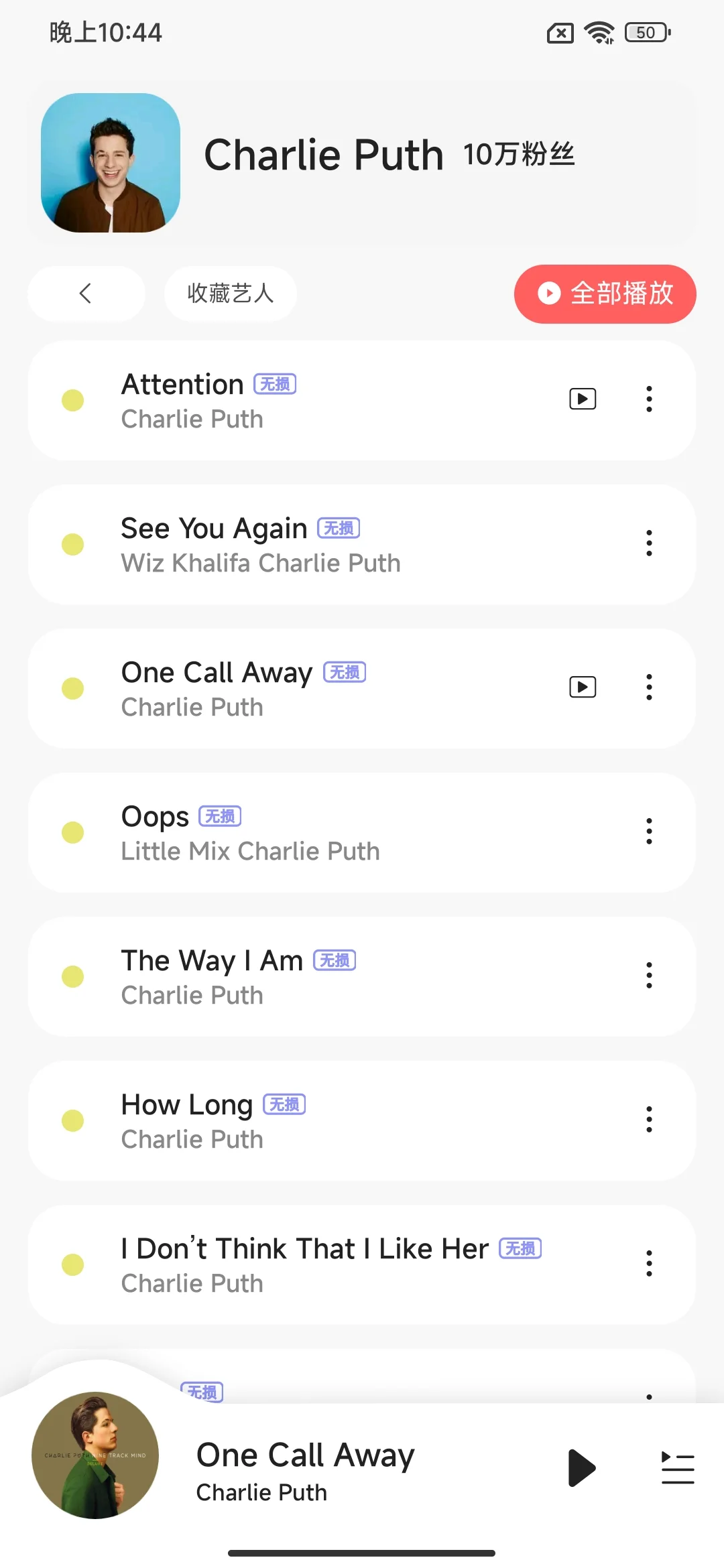Tap 收藏艺人 to favorite the artist
This screenshot has width=724, height=1568.
[x=230, y=293]
